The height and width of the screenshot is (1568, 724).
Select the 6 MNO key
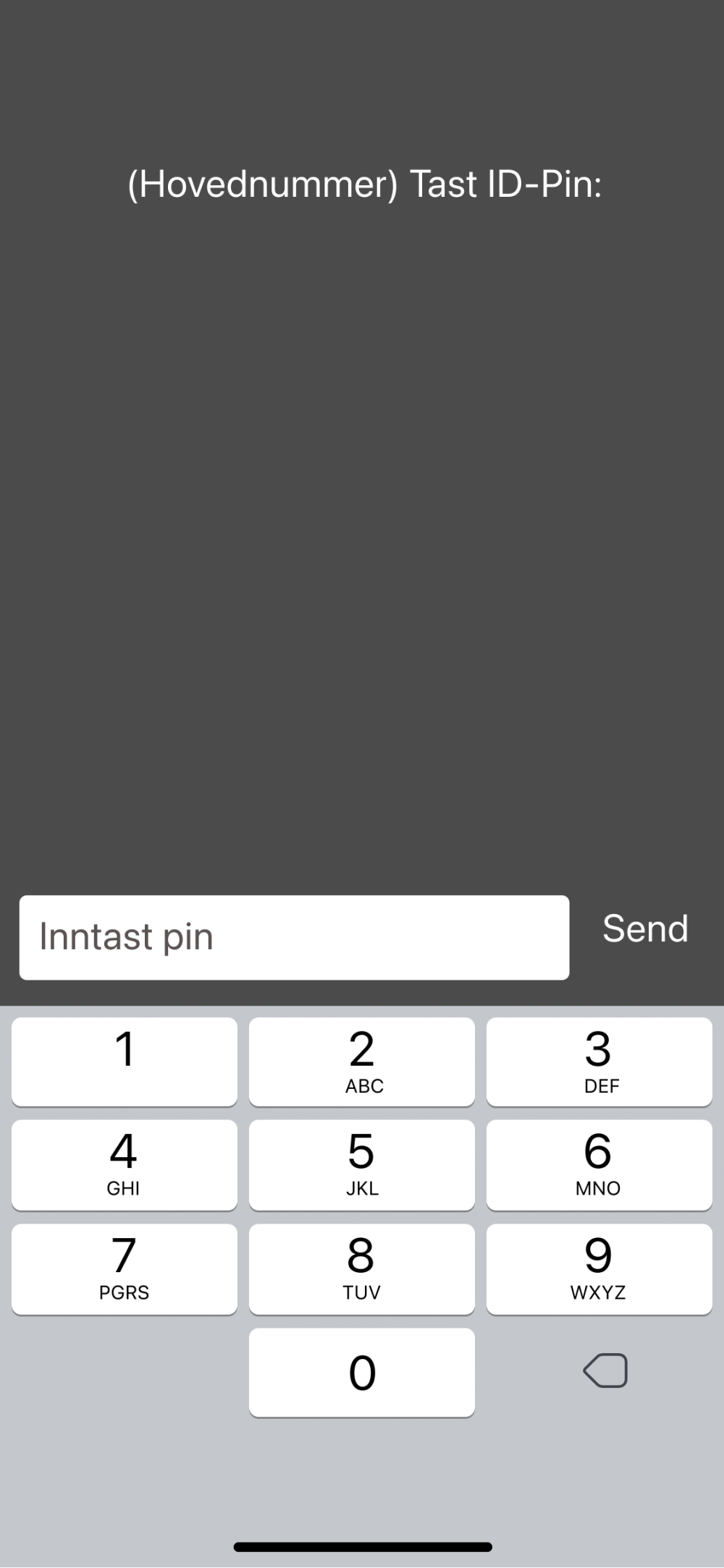(x=599, y=1165)
